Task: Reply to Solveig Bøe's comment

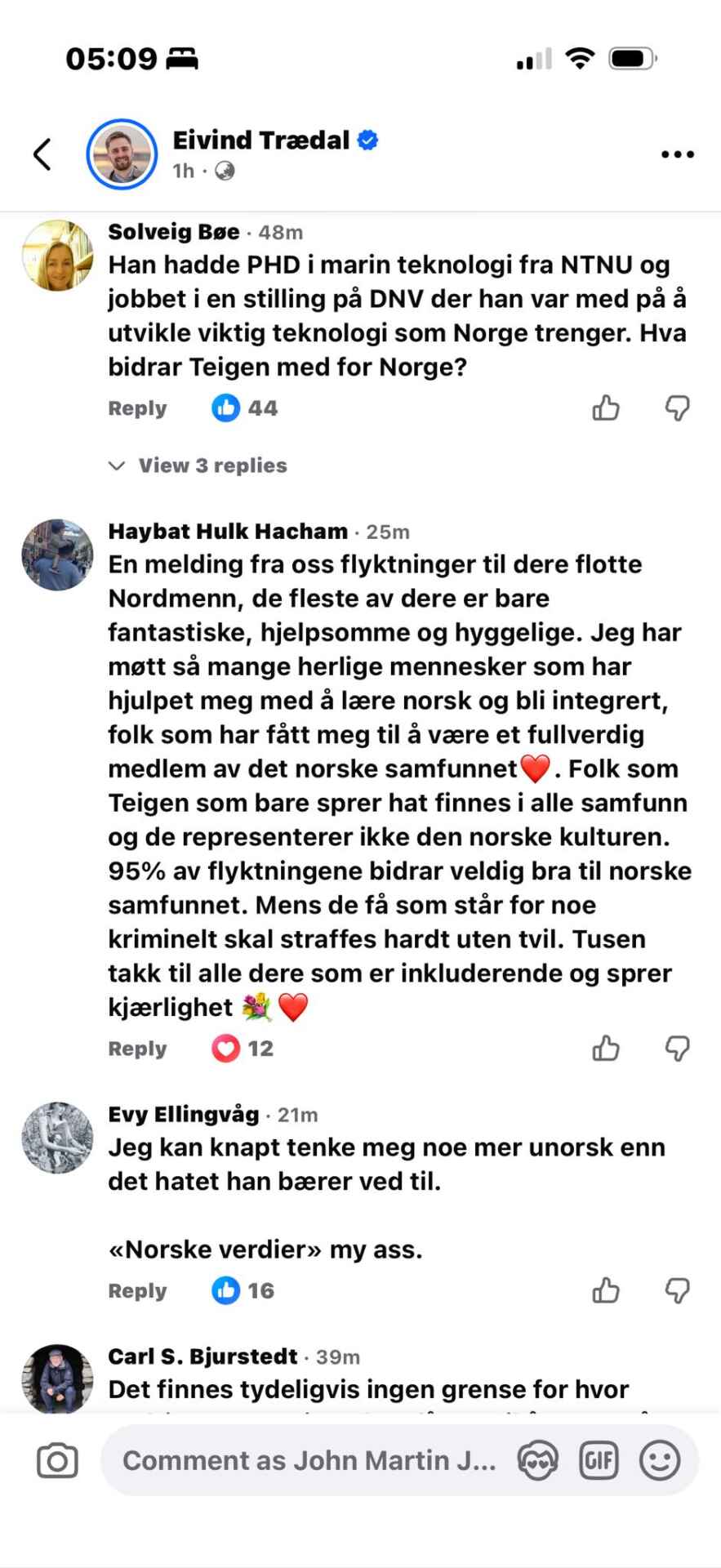Action: coord(137,408)
